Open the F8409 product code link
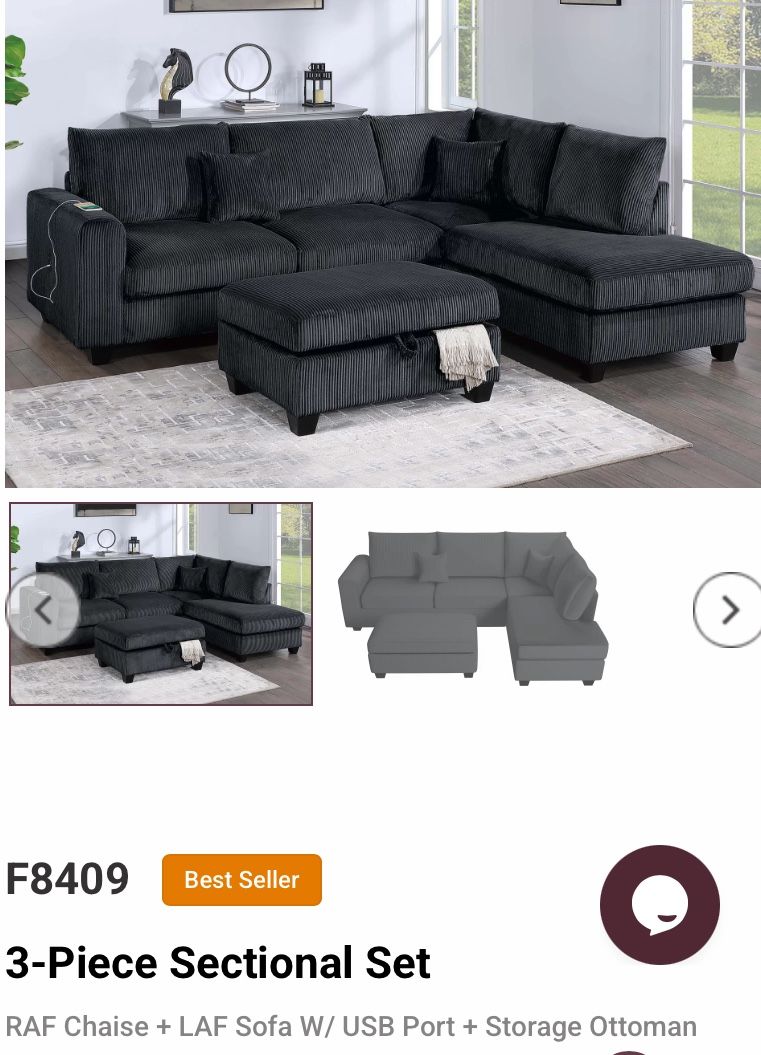This screenshot has width=761, height=1055. pos(66,879)
